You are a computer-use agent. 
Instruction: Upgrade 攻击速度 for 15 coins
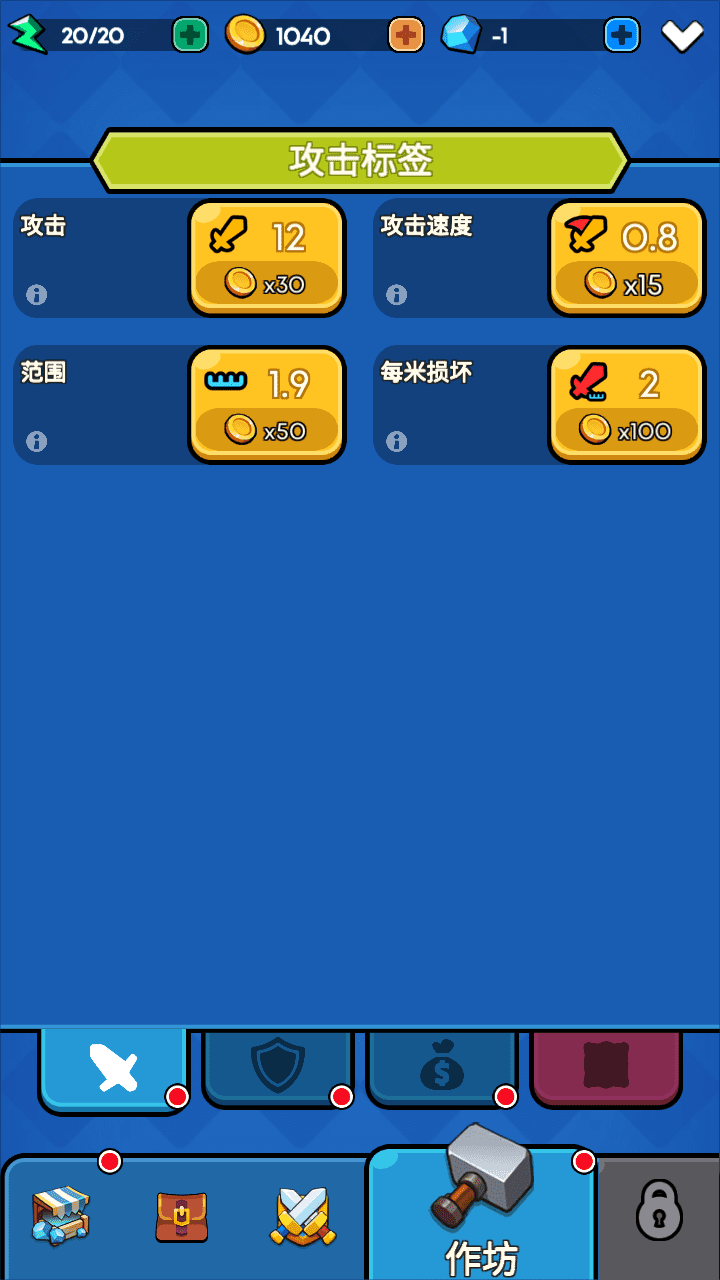[x=627, y=258]
